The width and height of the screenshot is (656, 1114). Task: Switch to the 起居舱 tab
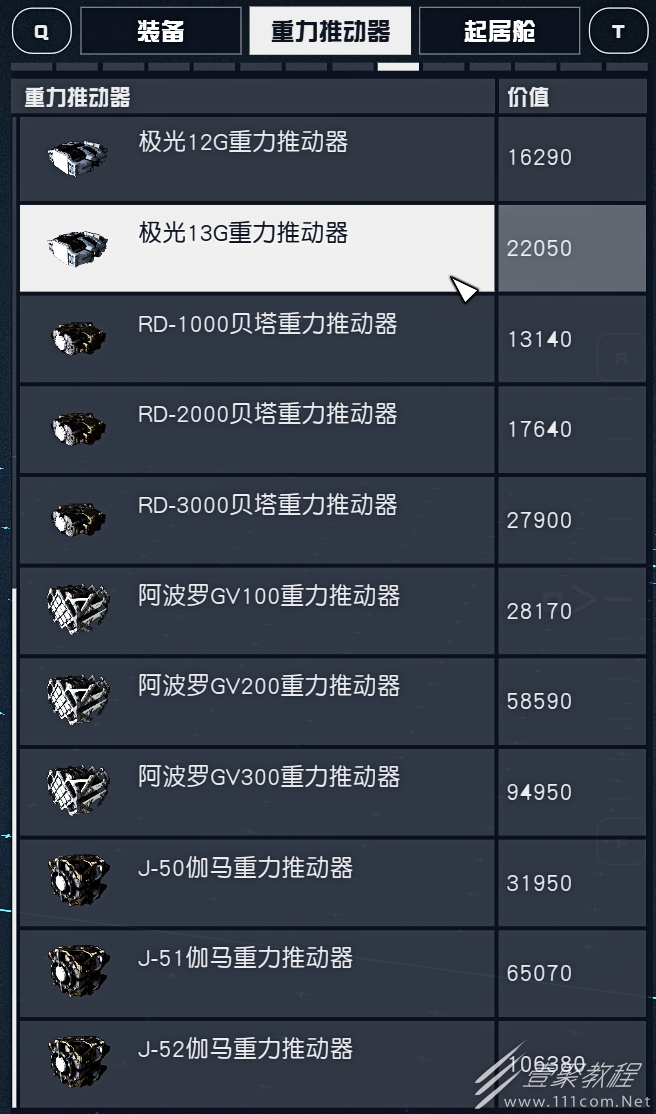tap(499, 31)
